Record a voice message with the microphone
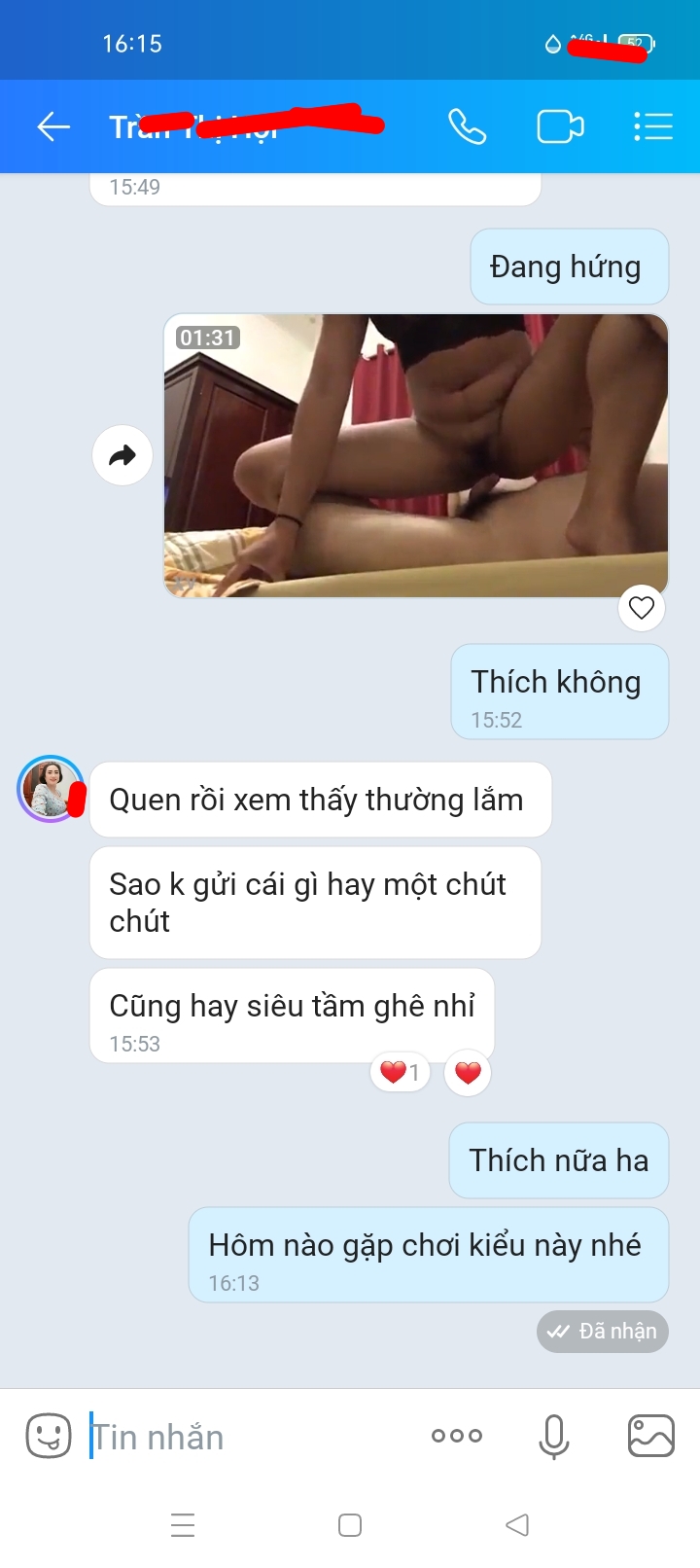Viewport: 700px width, 1568px height. [x=554, y=1436]
